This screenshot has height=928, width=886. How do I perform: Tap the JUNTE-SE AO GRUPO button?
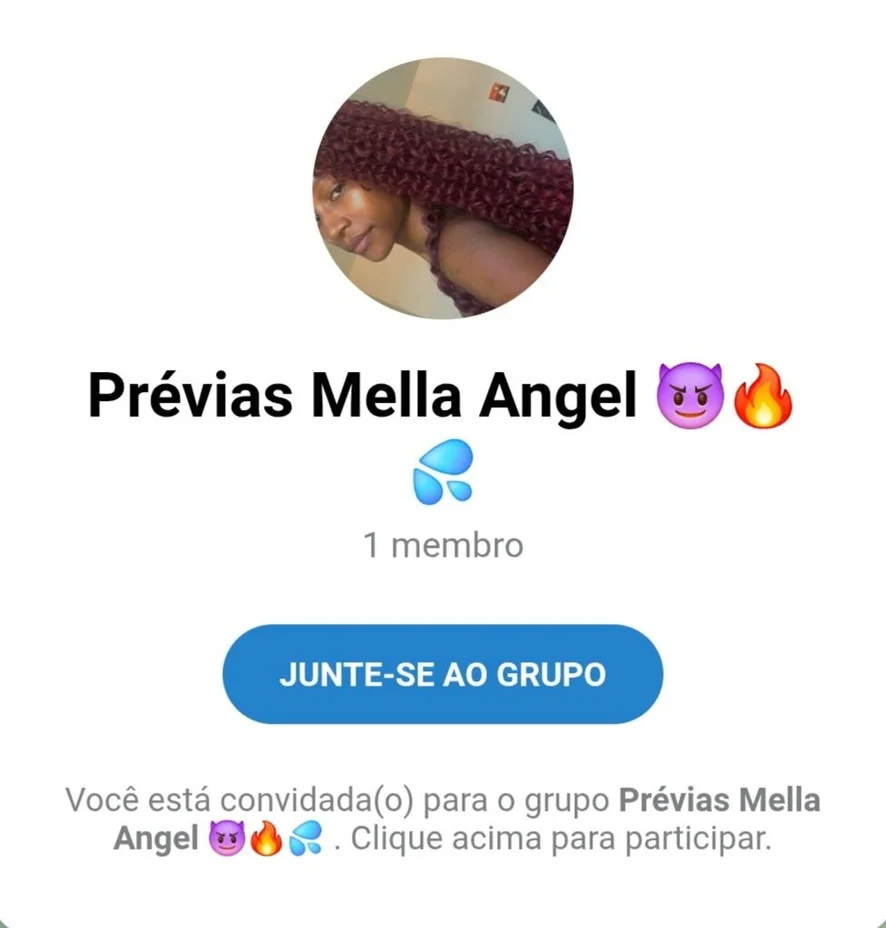pyautogui.click(x=443, y=674)
